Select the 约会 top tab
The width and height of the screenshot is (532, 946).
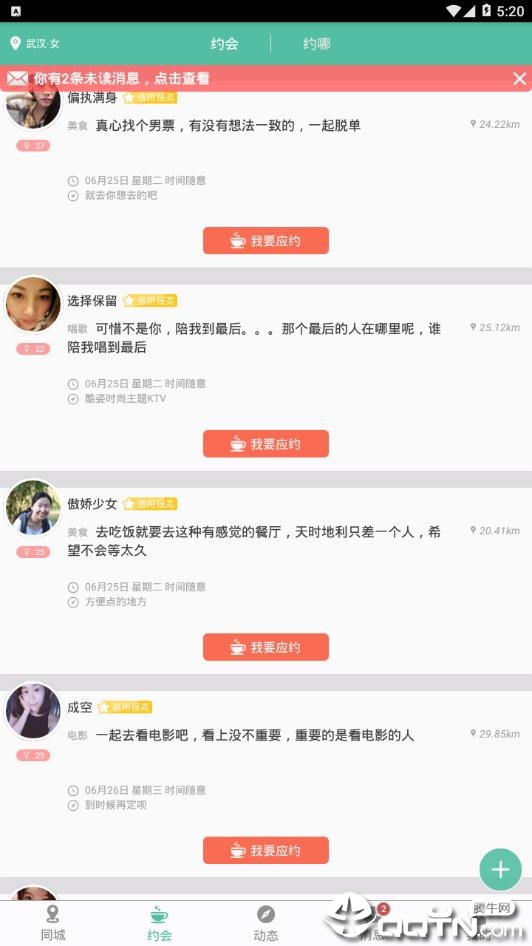point(224,43)
